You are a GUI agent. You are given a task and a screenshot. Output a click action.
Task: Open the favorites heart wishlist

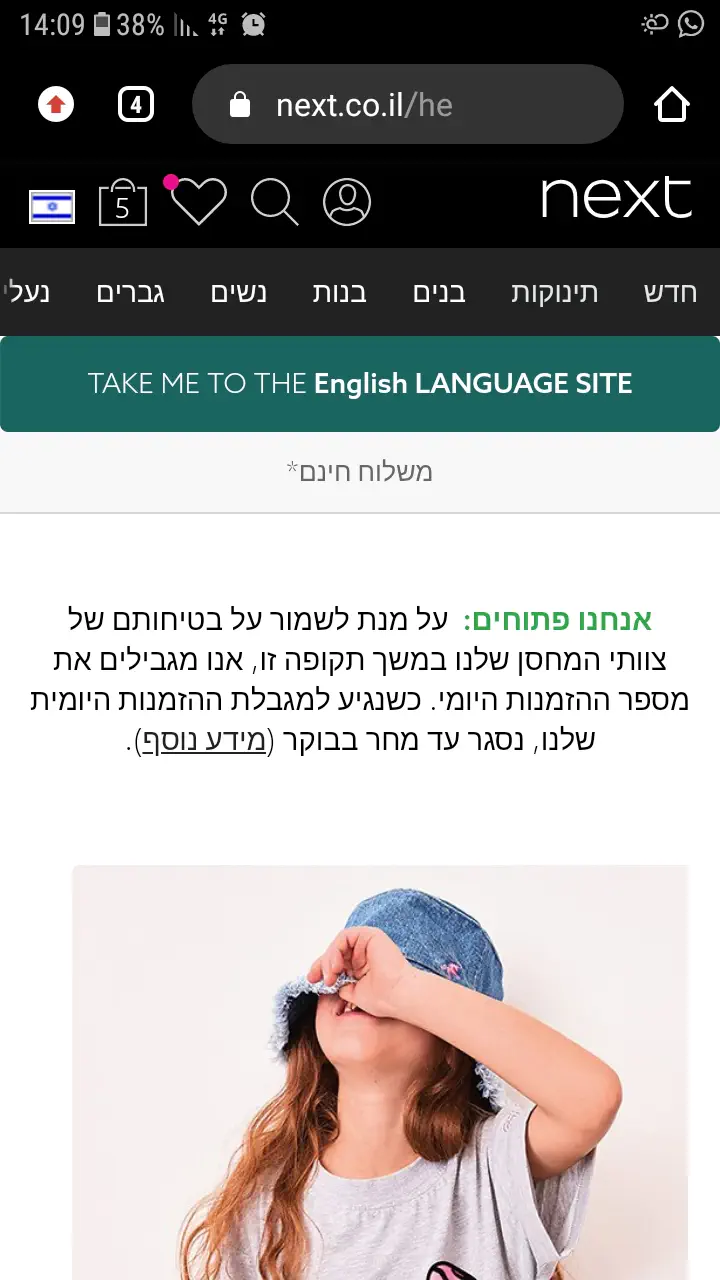point(198,202)
